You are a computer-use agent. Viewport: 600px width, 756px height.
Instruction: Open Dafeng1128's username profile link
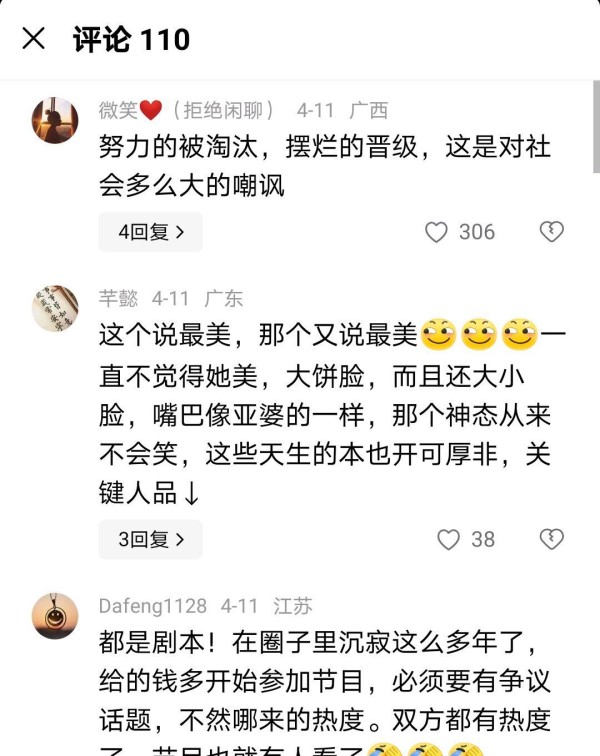(152, 606)
